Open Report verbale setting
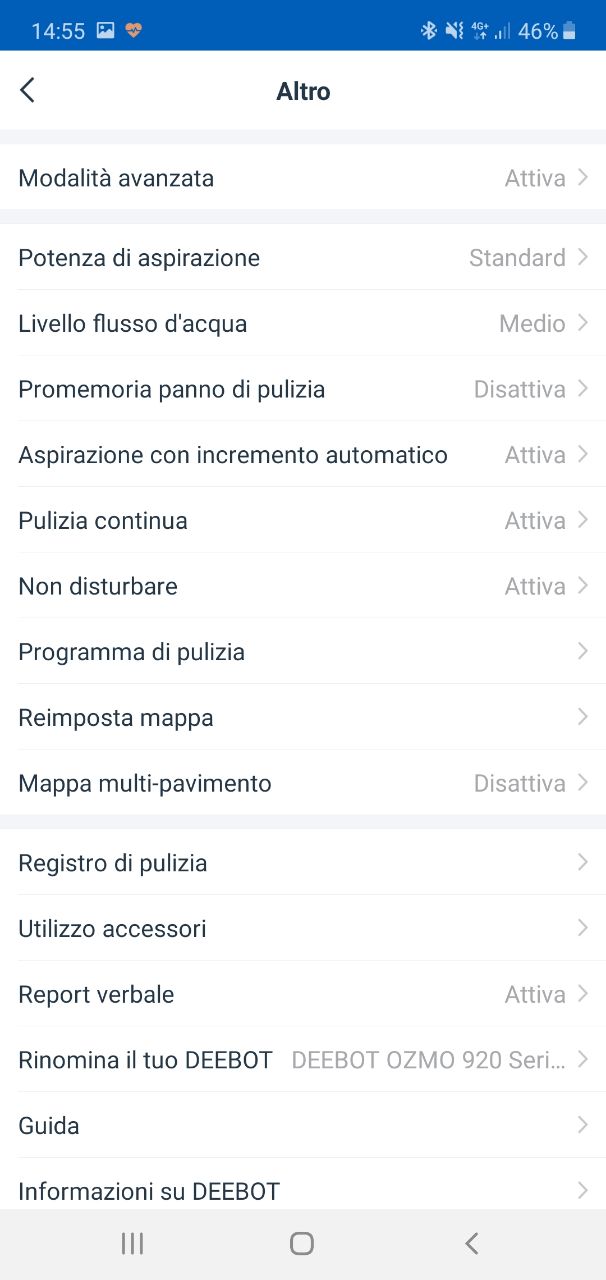Viewport: 606px width, 1280px height. click(x=303, y=994)
